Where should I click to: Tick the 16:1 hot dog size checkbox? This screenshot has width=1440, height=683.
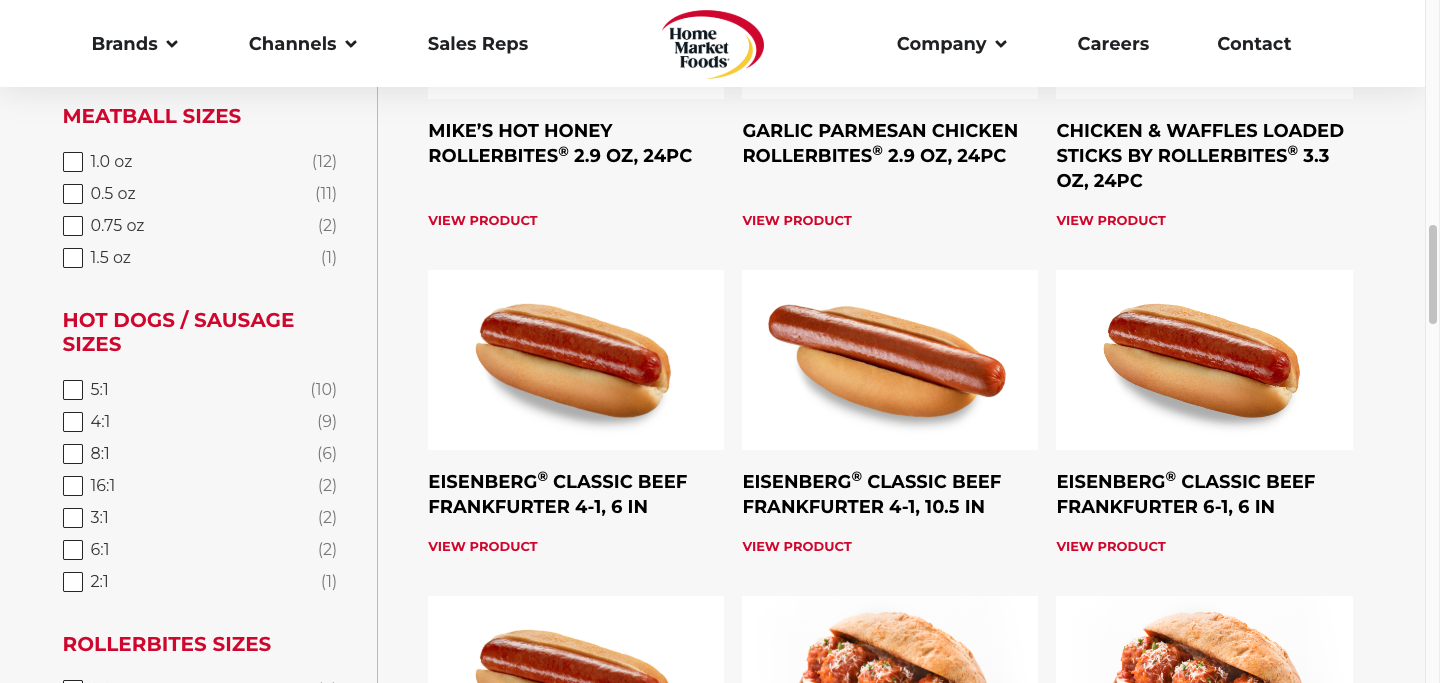(x=73, y=486)
